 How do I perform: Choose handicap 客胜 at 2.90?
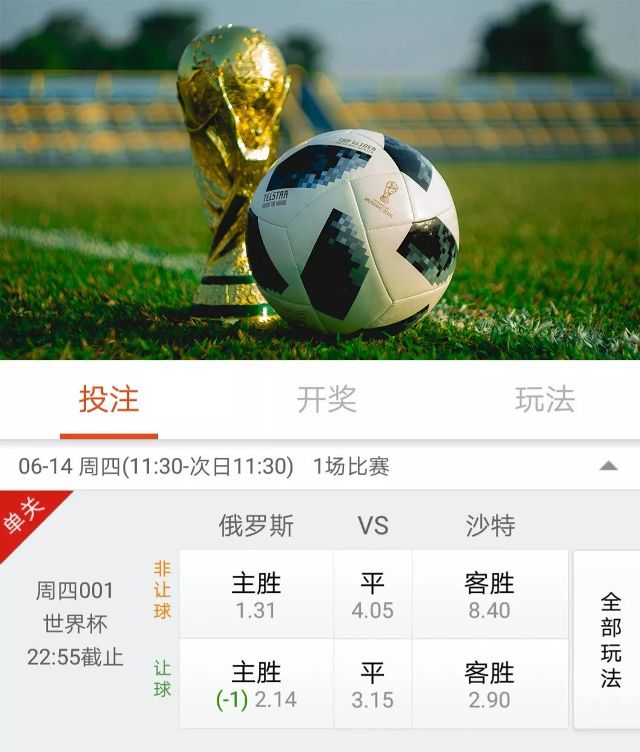point(489,685)
